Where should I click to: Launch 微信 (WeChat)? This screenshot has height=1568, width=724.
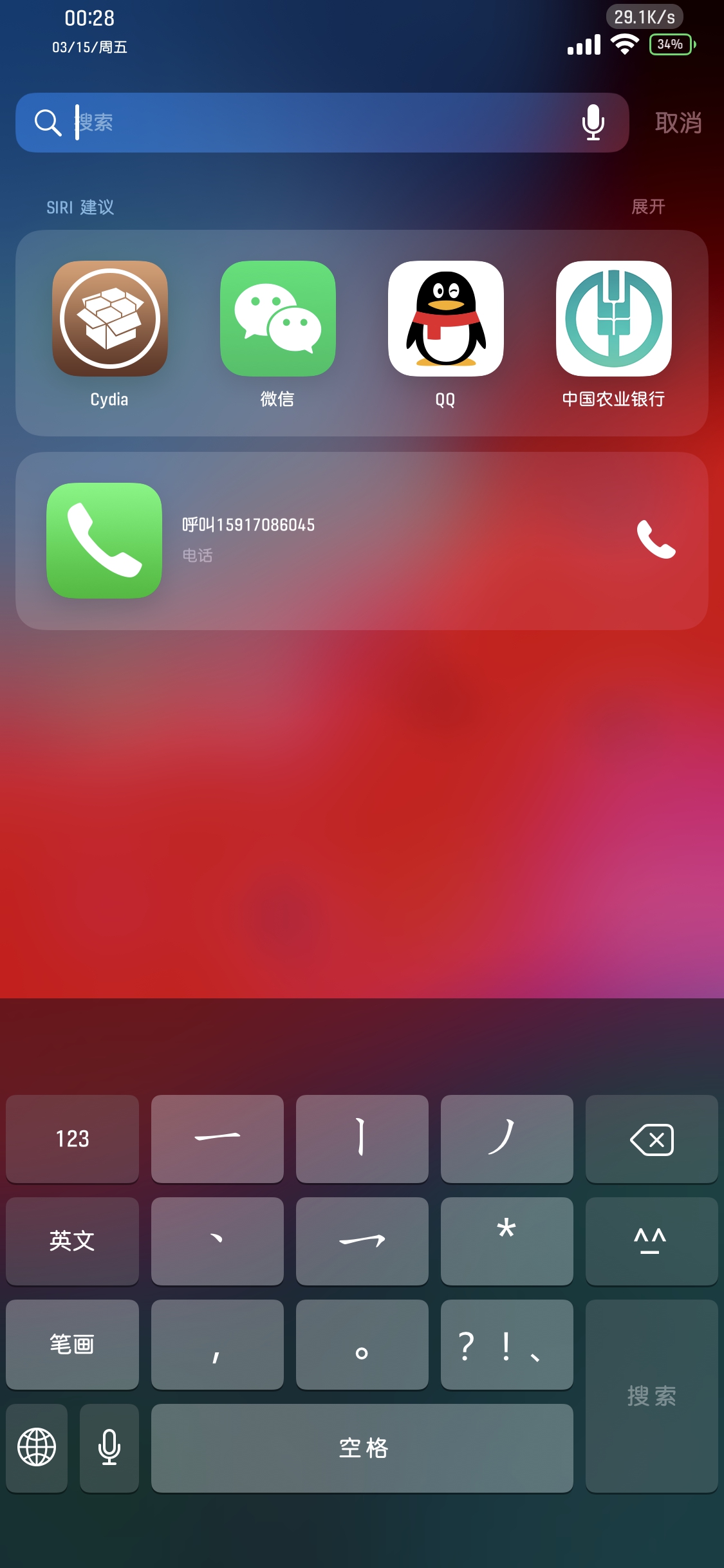click(x=278, y=319)
